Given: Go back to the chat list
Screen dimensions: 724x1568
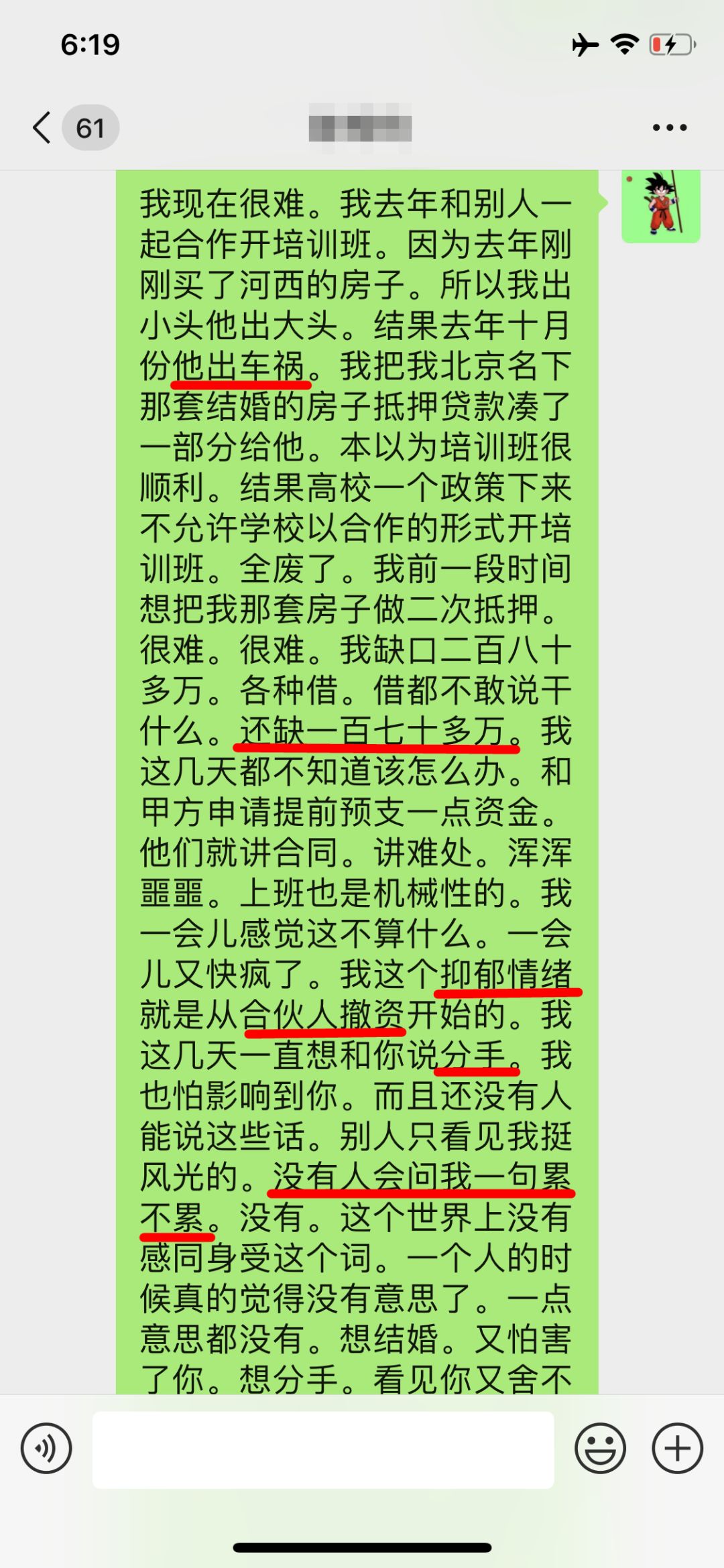Looking at the screenshot, I should tap(44, 127).
